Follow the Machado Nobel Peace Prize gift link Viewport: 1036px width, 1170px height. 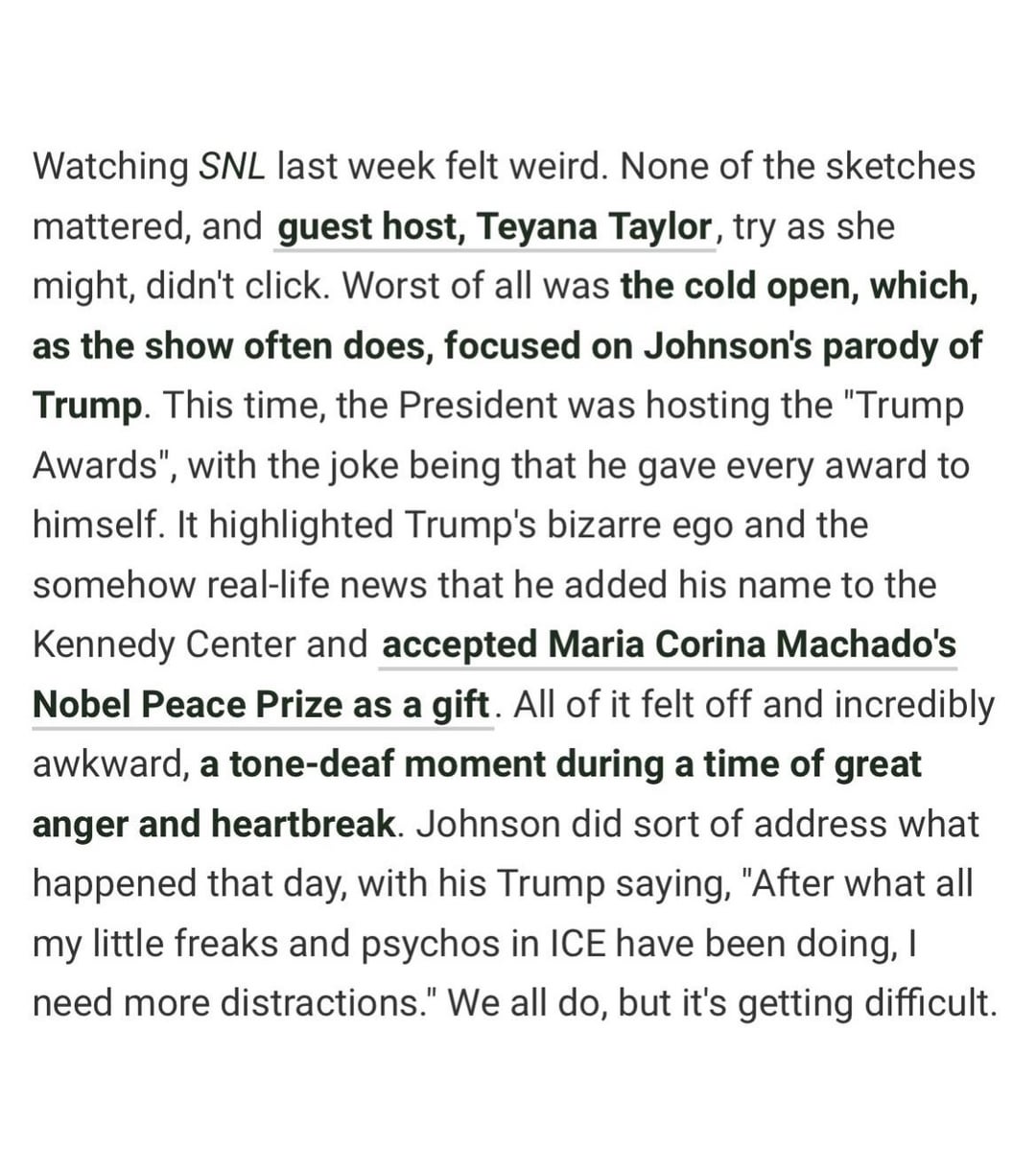pos(669,645)
